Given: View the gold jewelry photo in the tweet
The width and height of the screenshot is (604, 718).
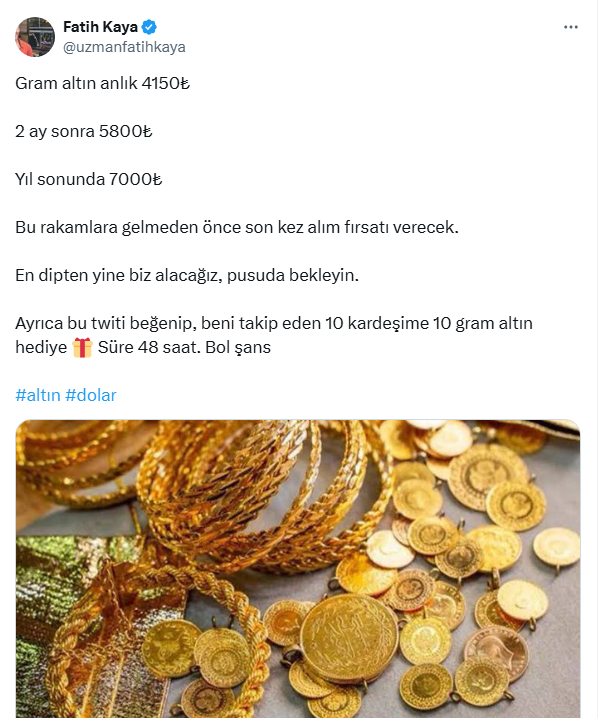Looking at the screenshot, I should coord(298,568).
